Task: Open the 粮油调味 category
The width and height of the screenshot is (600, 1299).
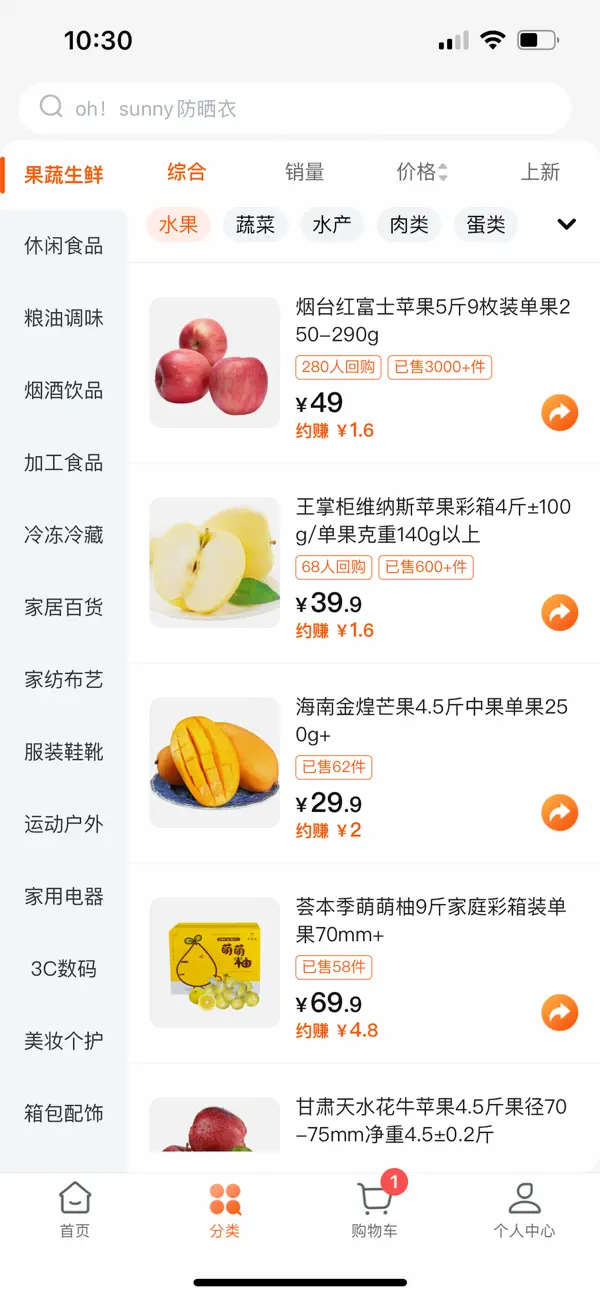Action: coord(64,318)
